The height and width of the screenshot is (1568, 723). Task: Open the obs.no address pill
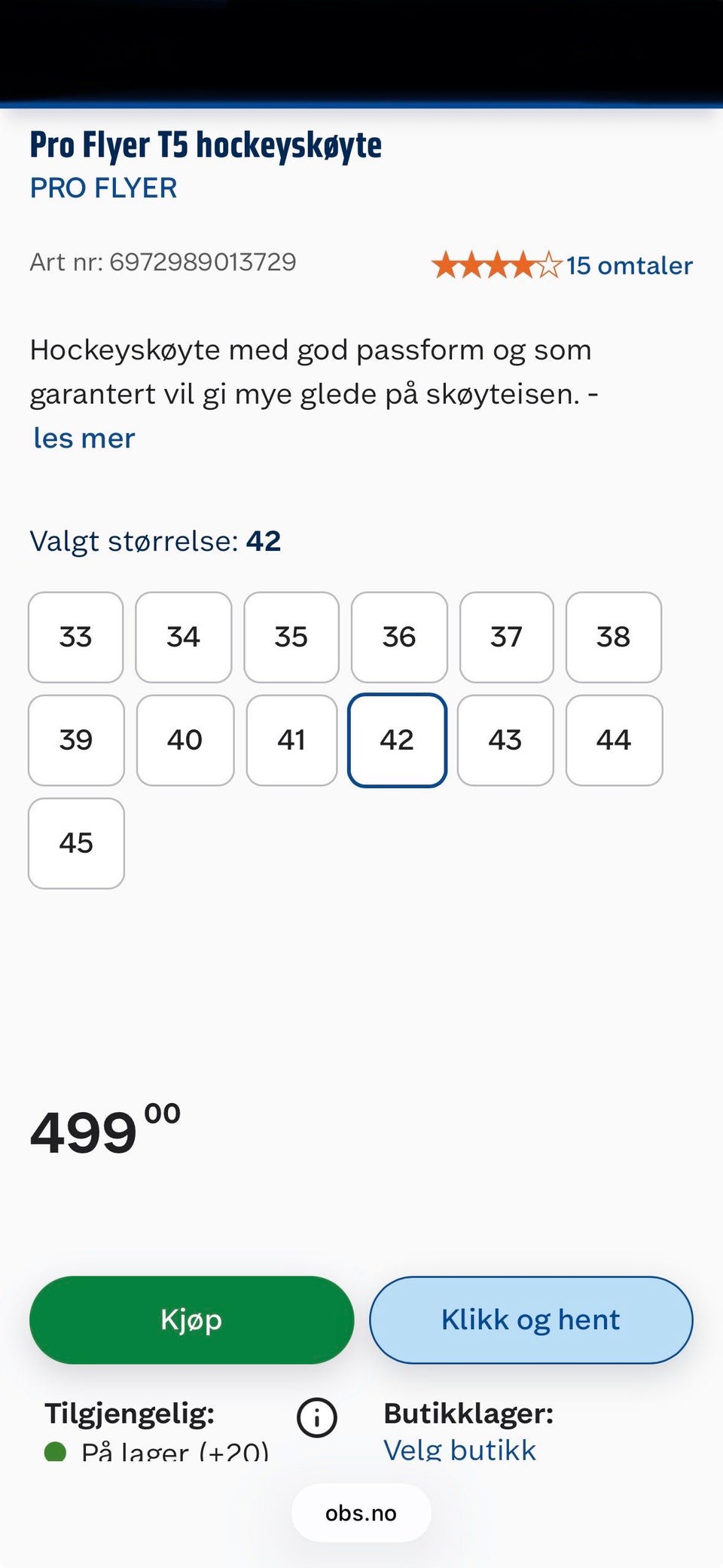point(361,1512)
